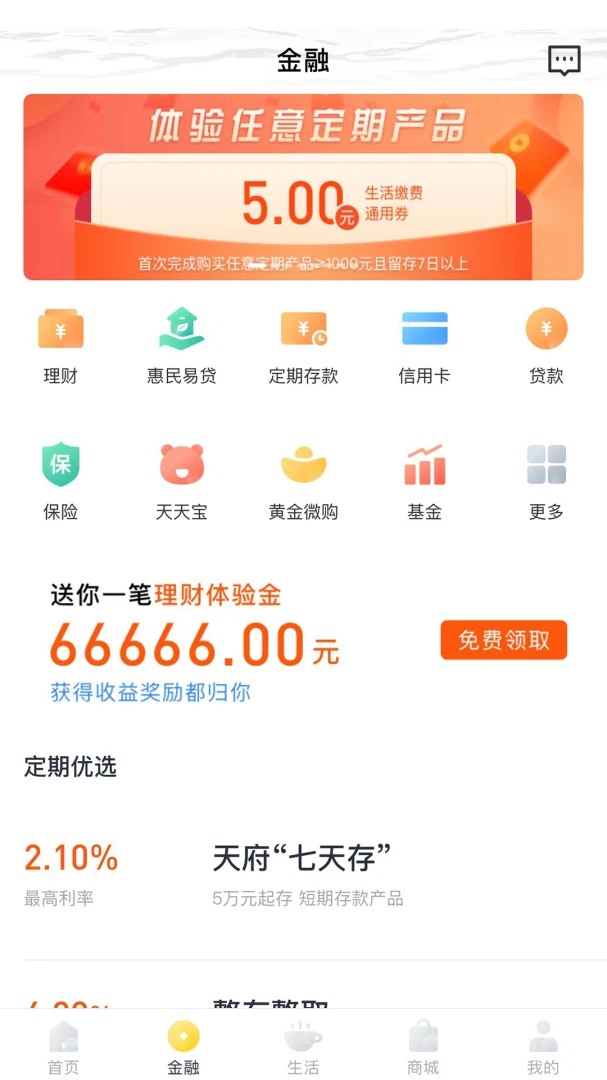Switch to the 首页 home tab
Image resolution: width=607 pixels, height=1080 pixels.
click(63, 1047)
